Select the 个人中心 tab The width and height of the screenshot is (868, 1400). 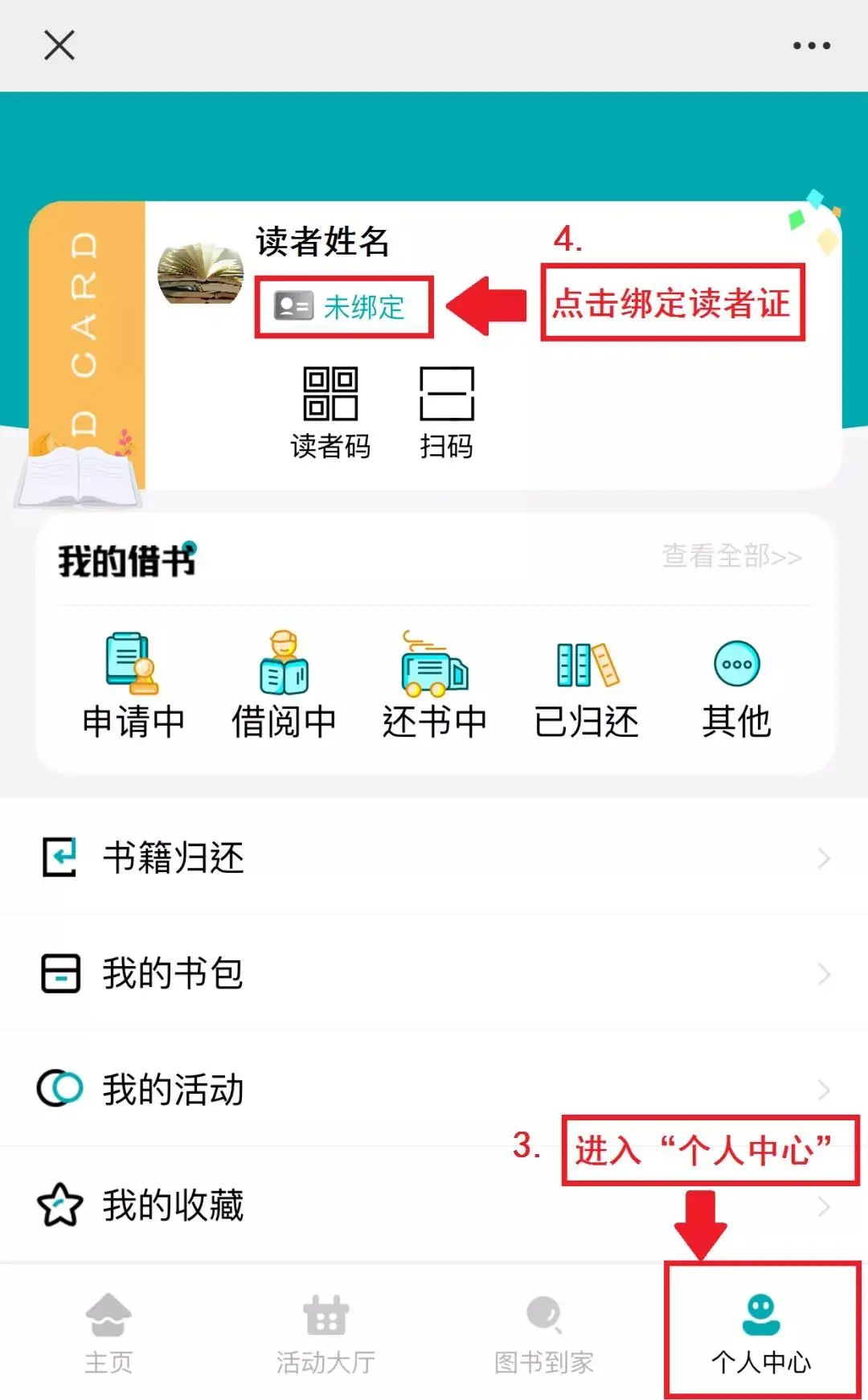(x=761, y=1333)
